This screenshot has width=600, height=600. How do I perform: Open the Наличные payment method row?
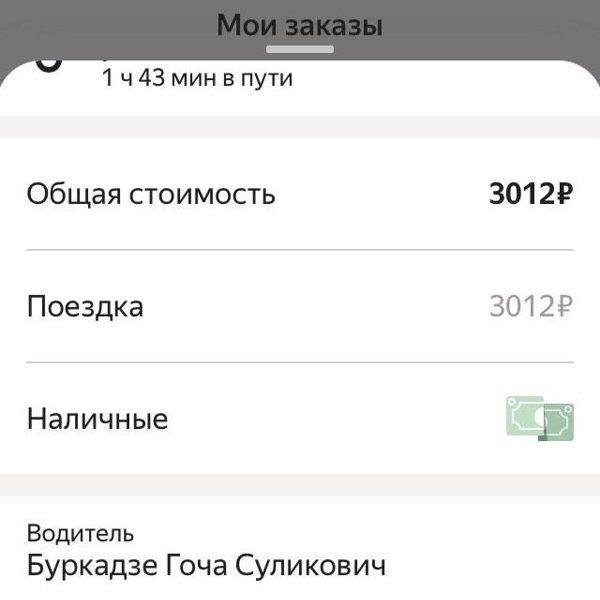(299, 419)
